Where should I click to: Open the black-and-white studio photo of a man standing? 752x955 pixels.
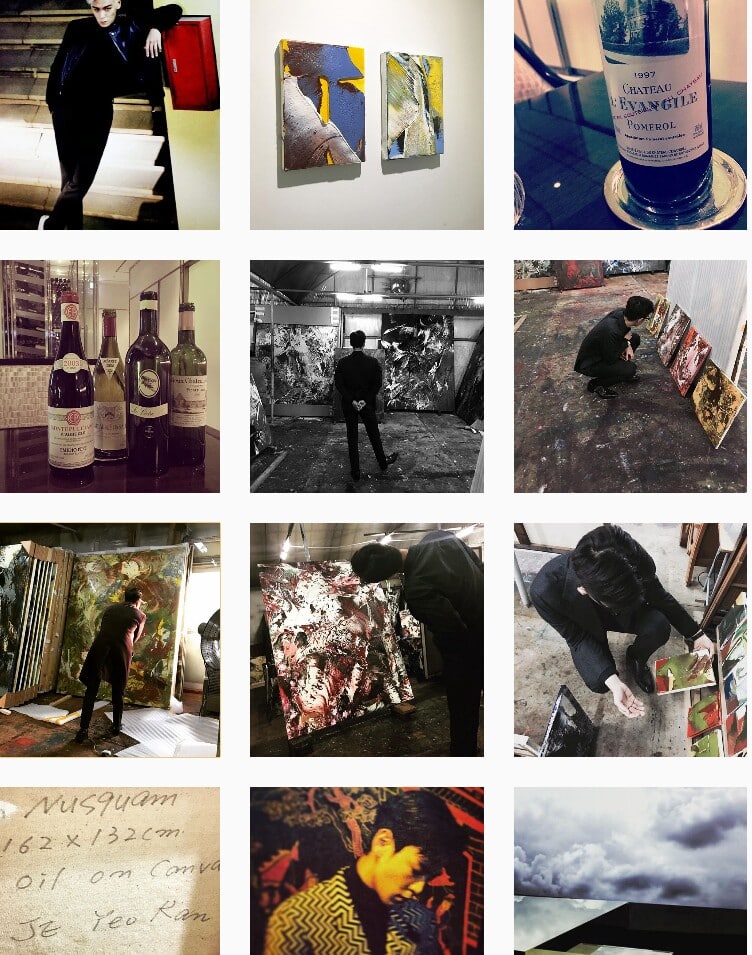click(366, 376)
